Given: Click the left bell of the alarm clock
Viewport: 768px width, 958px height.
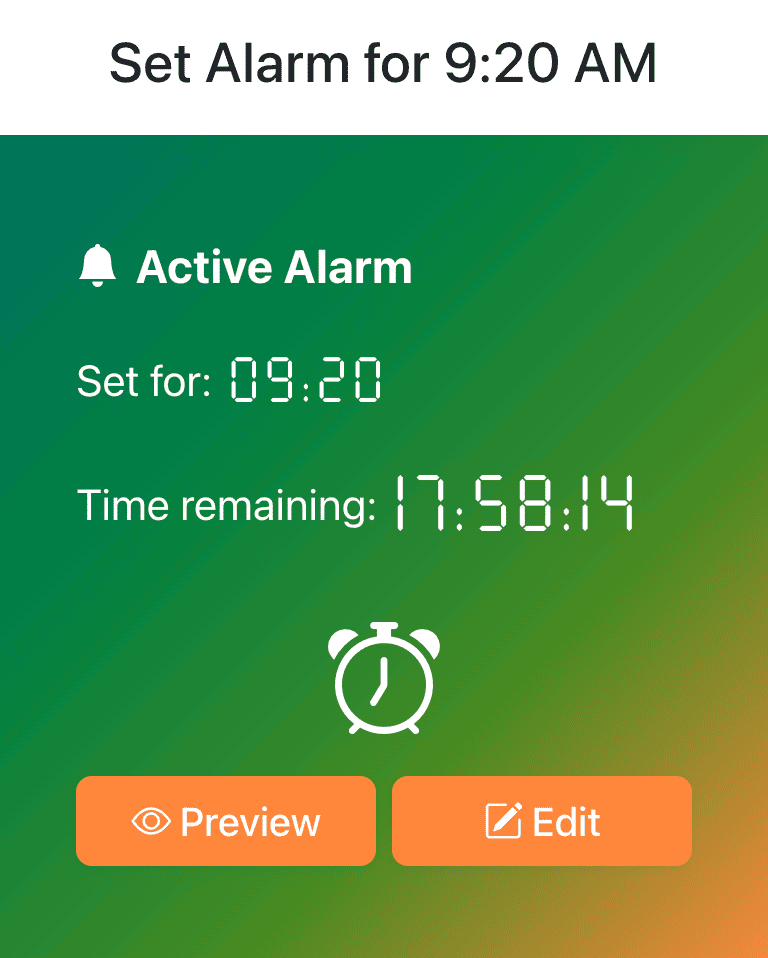Looking at the screenshot, I should [x=341, y=640].
